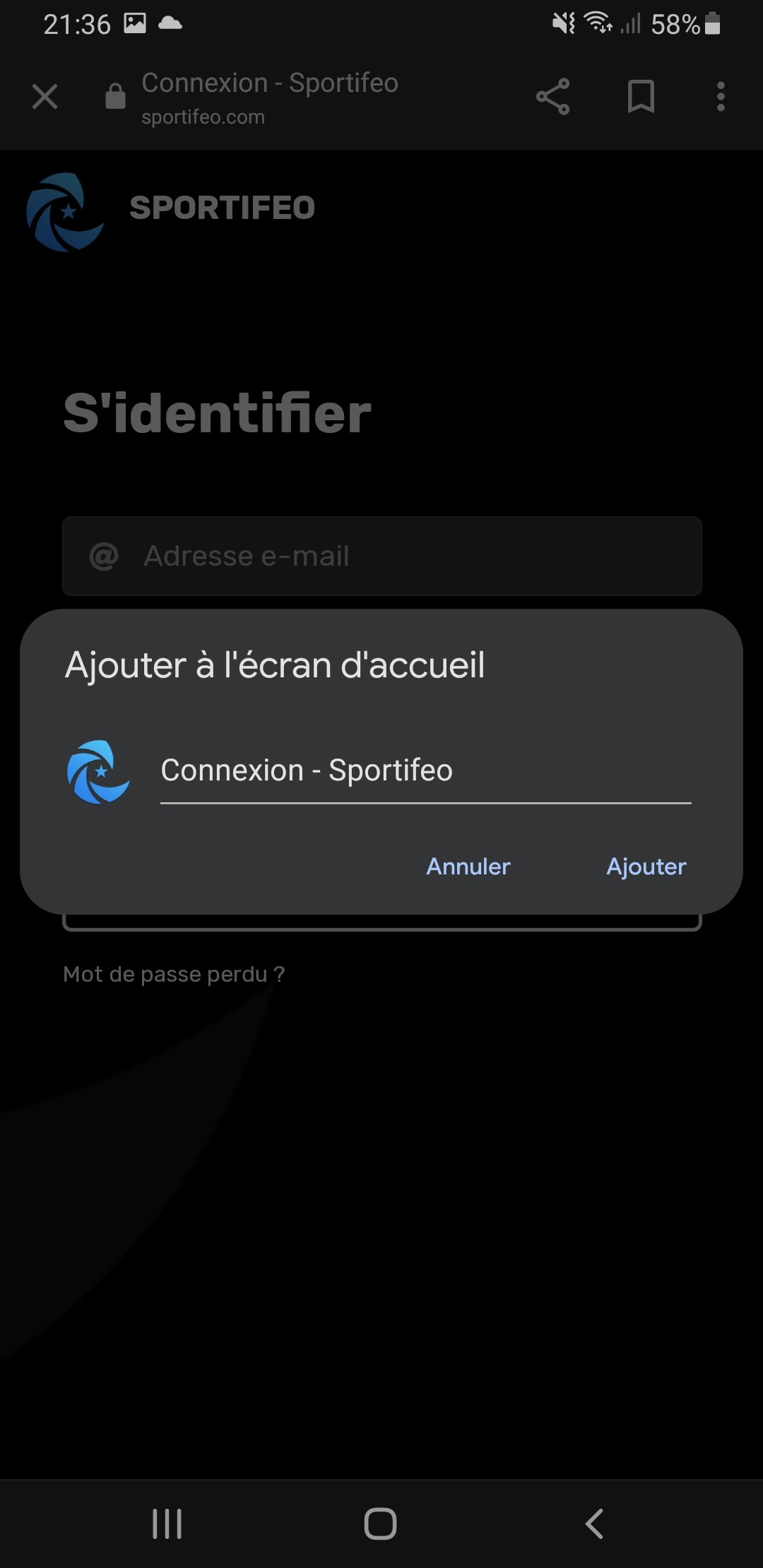The width and height of the screenshot is (763, 1568).
Task: Open the browser overflow menu
Action: 721,97
